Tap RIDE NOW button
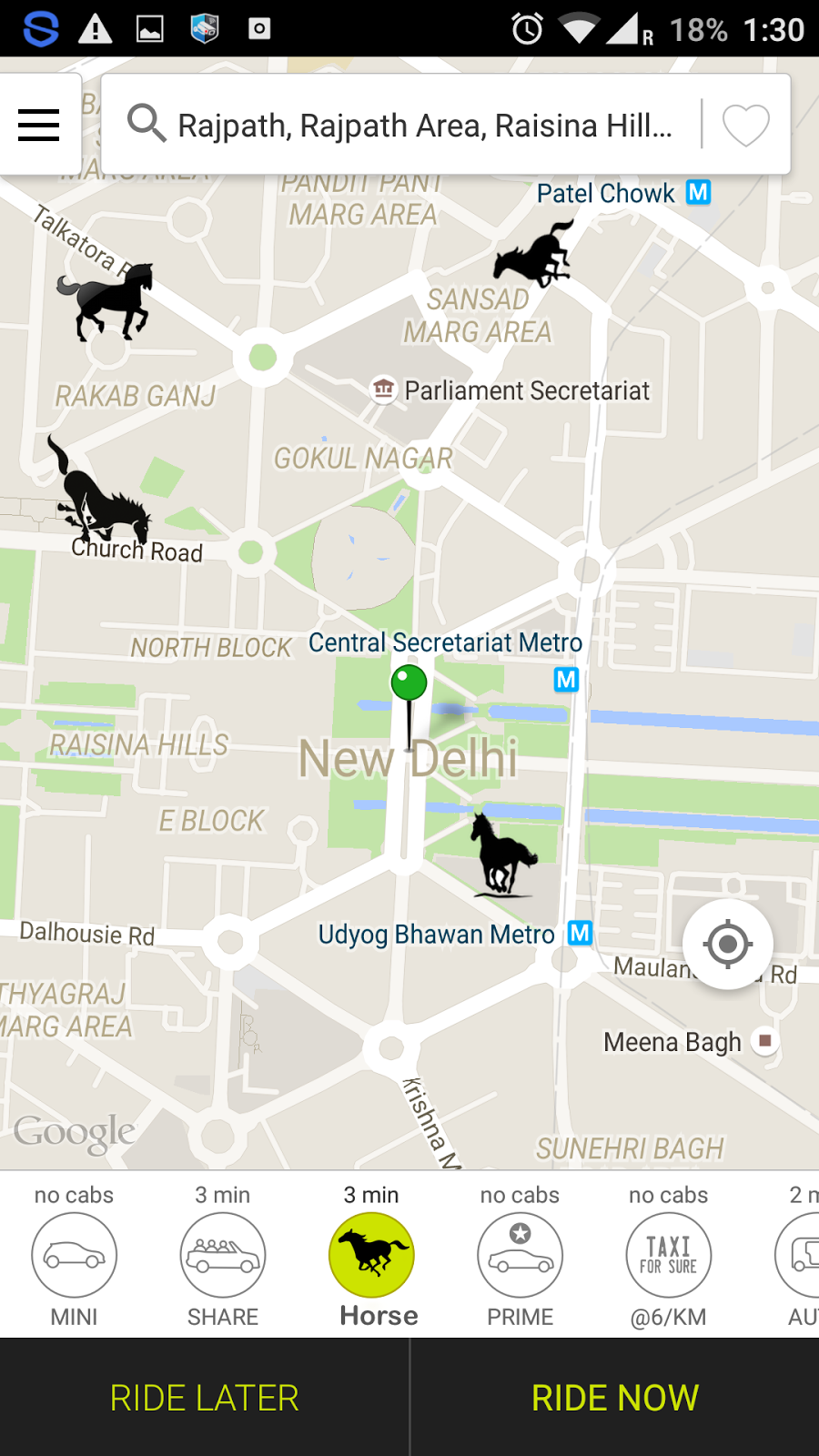819x1456 pixels. [x=615, y=1398]
